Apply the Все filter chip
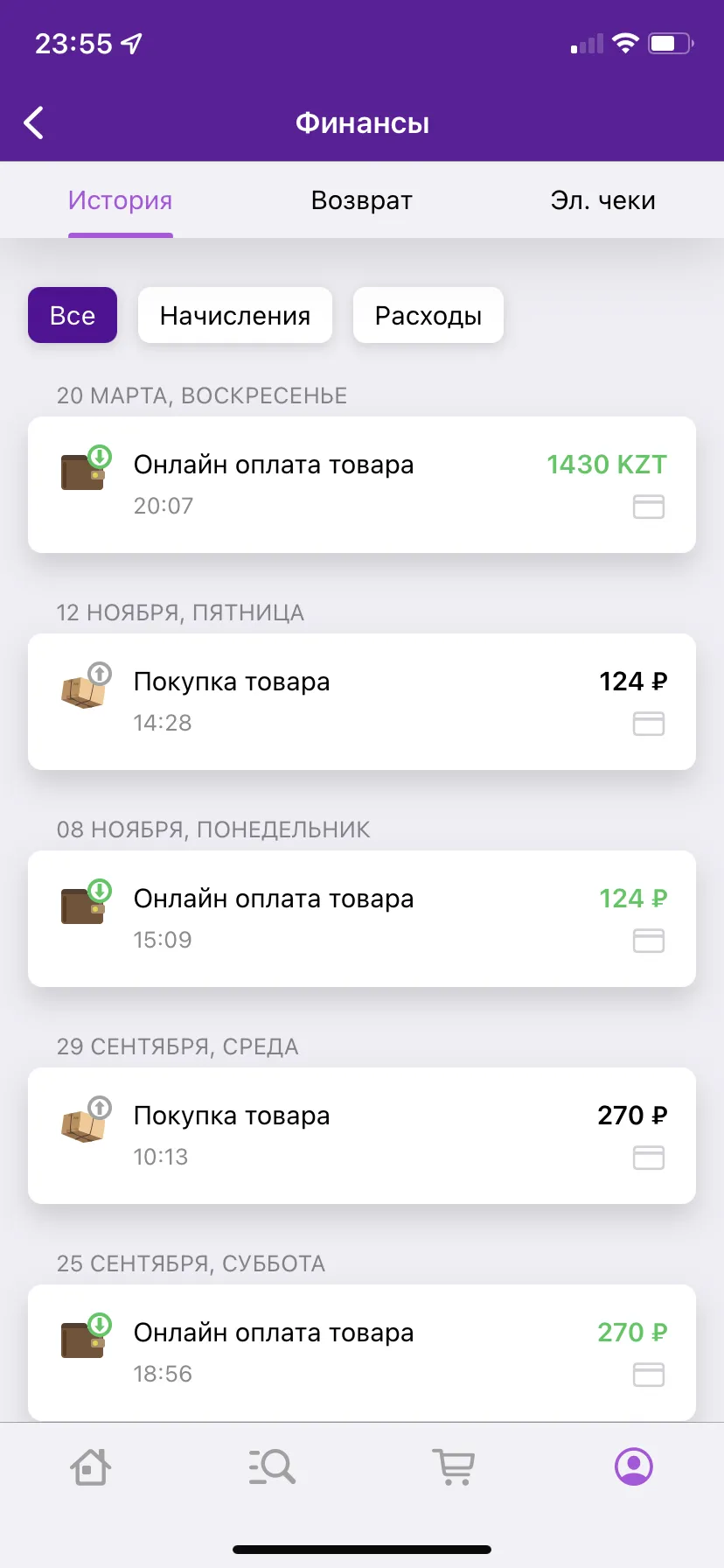 tap(73, 315)
